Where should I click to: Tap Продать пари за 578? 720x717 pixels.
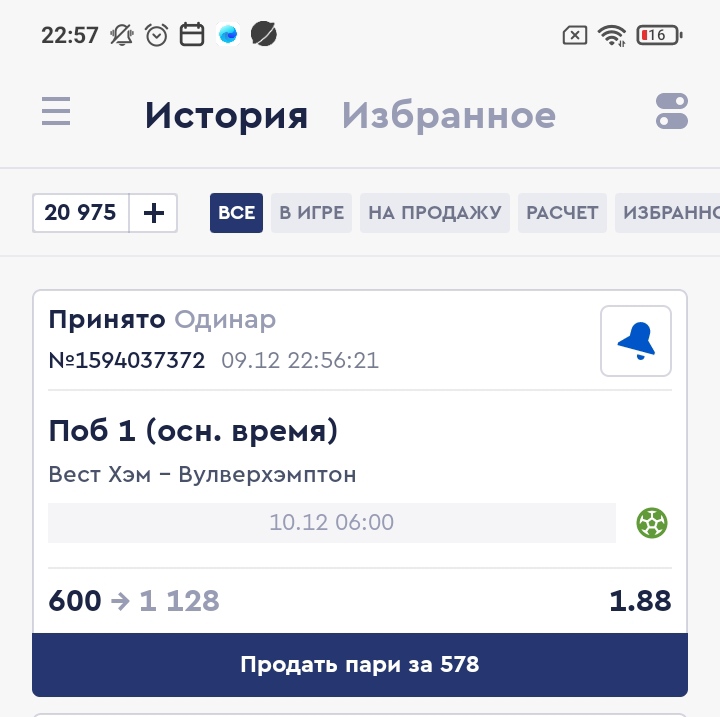[360, 664]
